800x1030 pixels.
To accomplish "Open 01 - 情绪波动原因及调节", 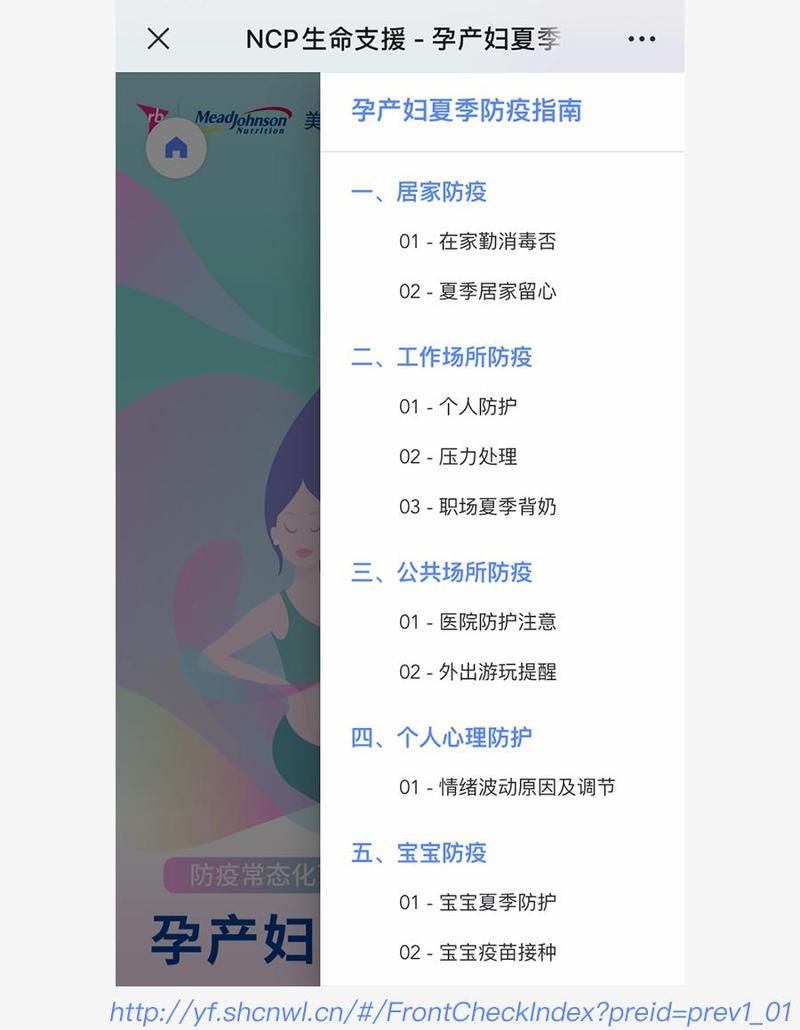I will [507, 787].
